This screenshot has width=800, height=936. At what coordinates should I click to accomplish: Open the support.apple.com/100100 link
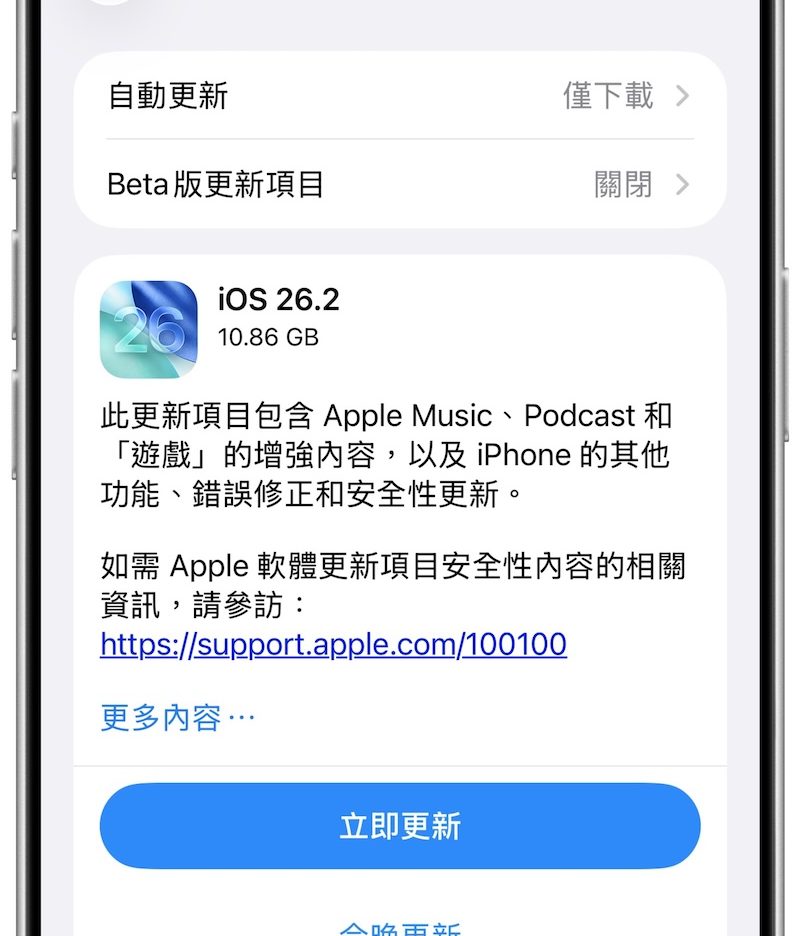coord(333,644)
